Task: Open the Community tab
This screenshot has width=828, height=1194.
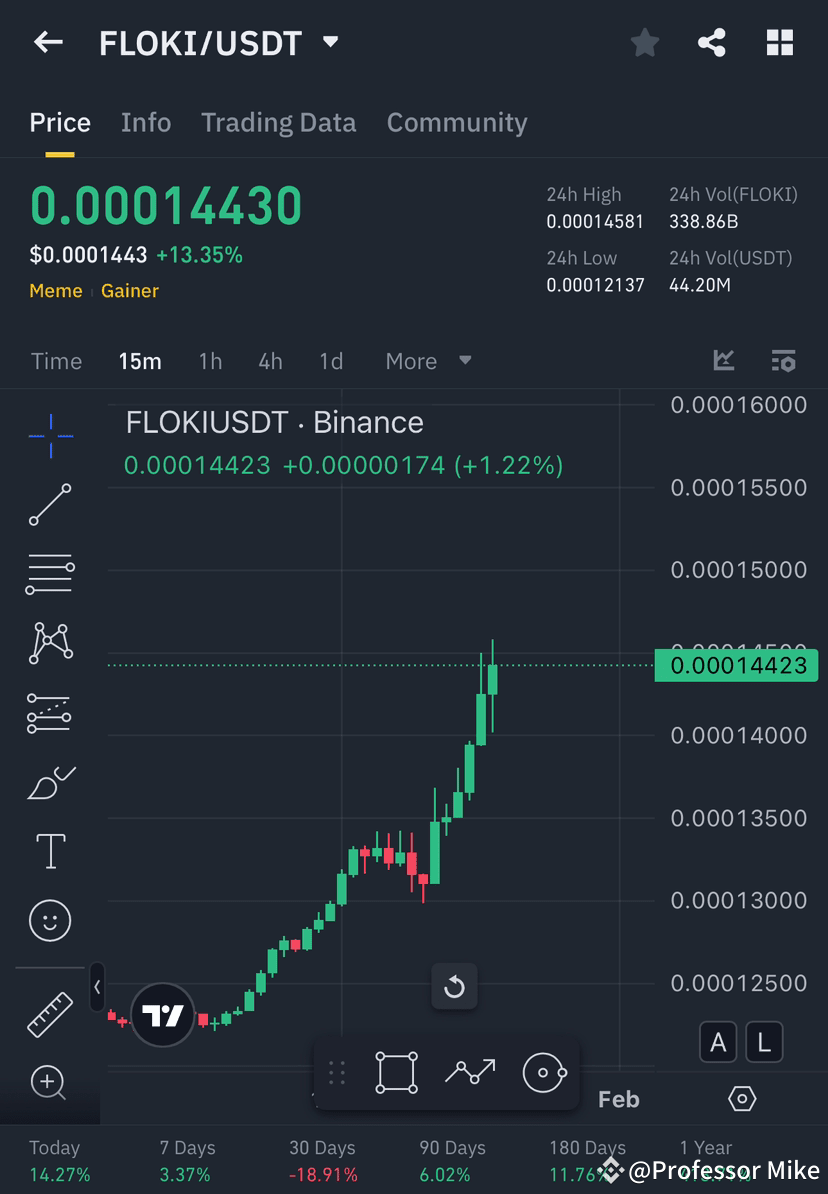Action: pyautogui.click(x=456, y=122)
